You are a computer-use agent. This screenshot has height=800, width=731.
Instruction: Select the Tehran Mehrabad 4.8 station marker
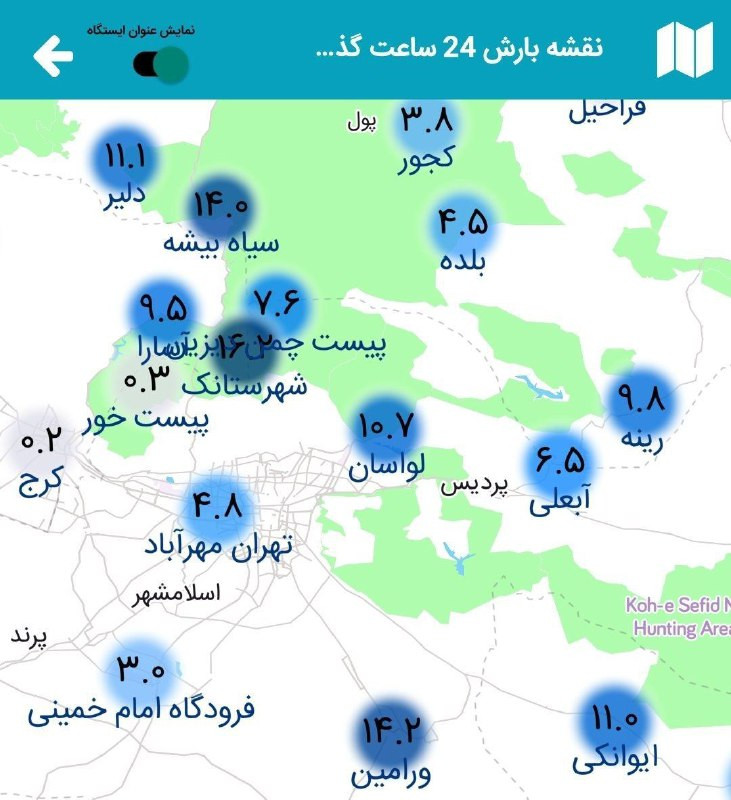pyautogui.click(x=218, y=507)
